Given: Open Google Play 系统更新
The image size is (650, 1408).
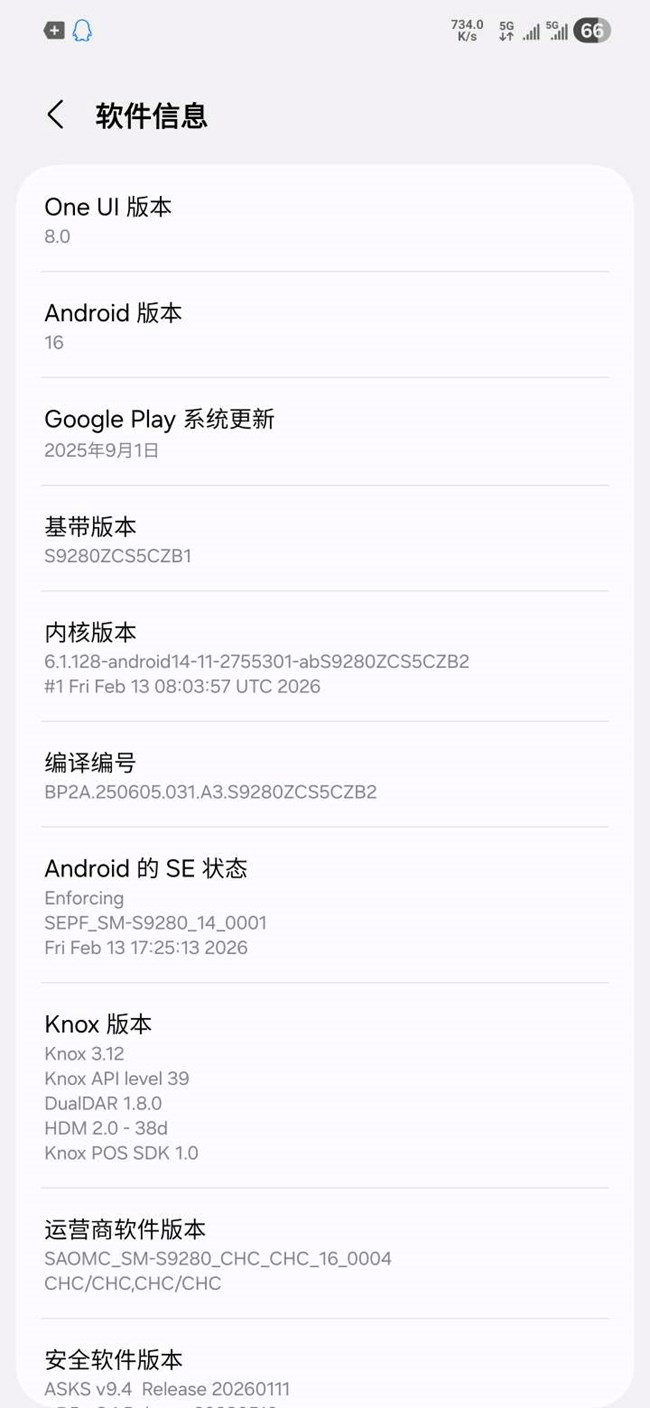Looking at the screenshot, I should tap(324, 432).
